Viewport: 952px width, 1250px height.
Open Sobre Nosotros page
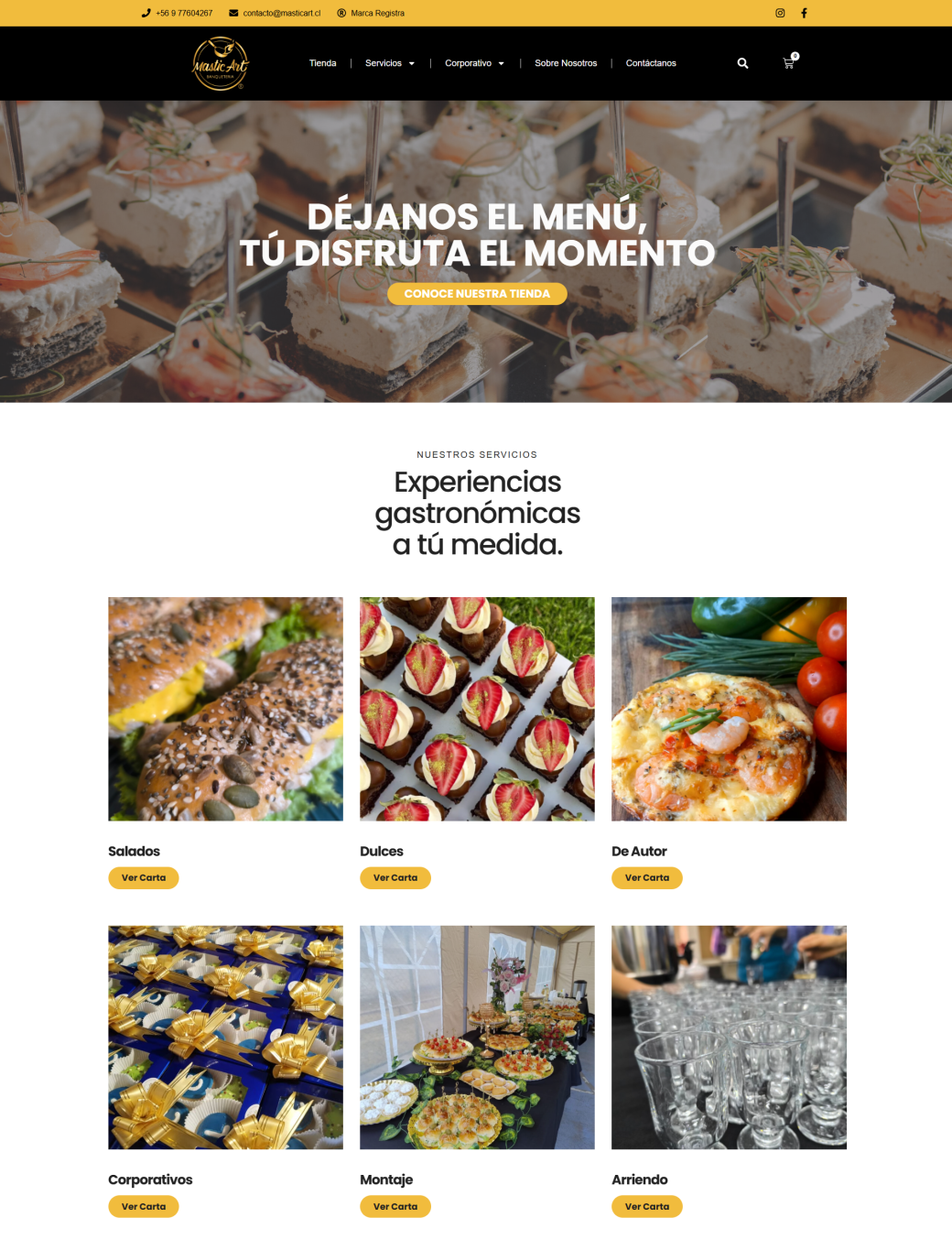point(566,63)
